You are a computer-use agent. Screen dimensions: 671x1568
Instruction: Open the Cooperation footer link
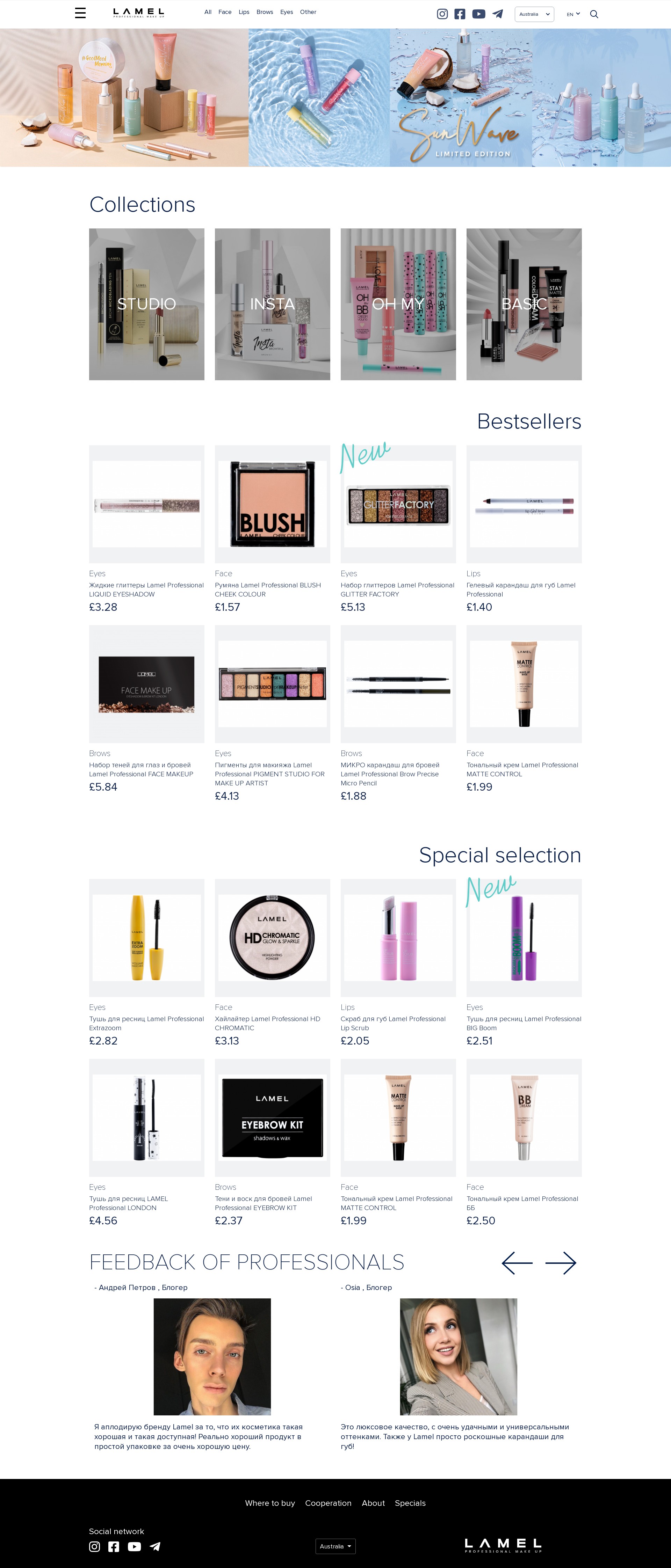click(x=328, y=1503)
